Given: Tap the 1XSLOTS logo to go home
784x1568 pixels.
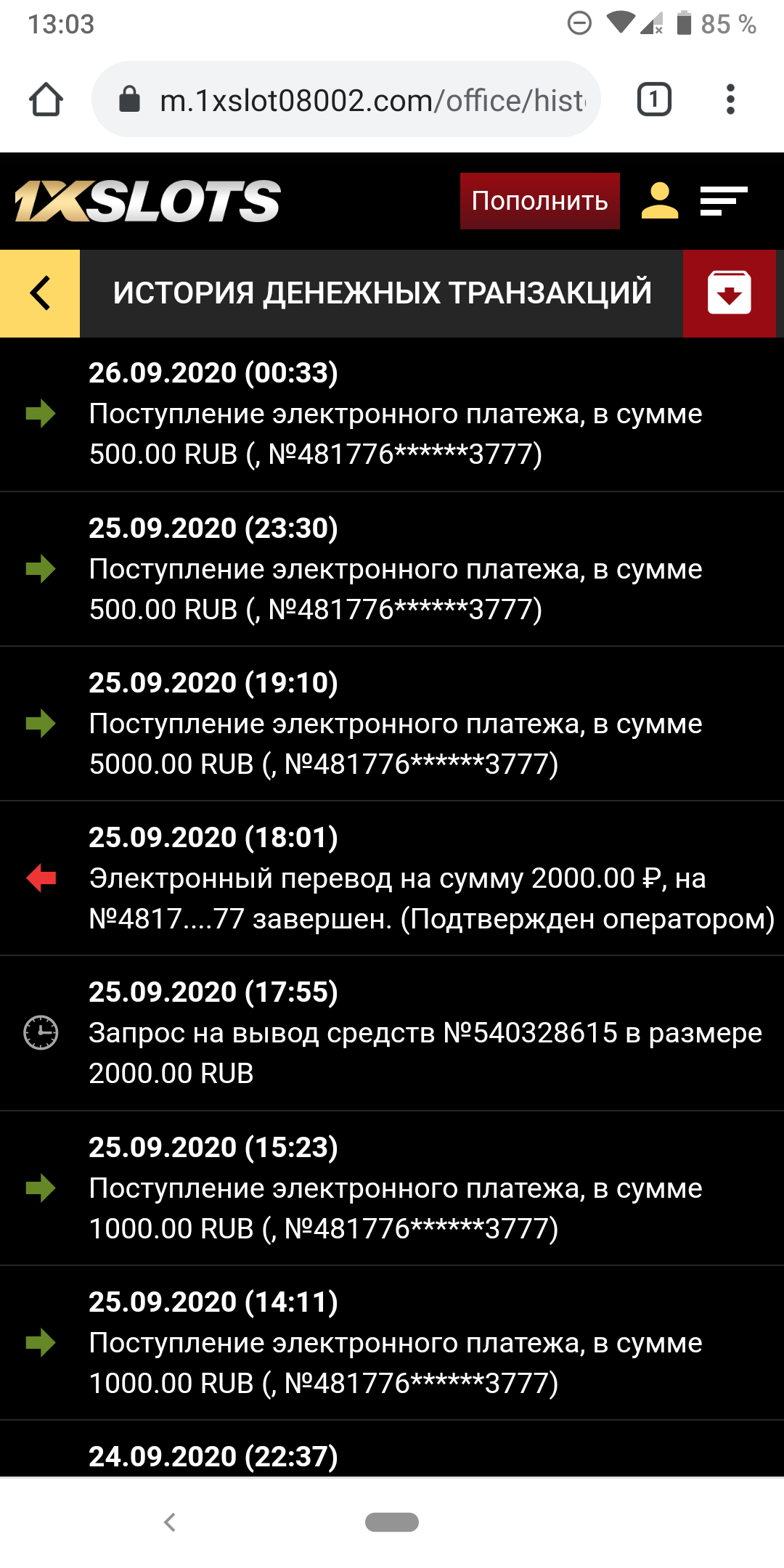Looking at the screenshot, I should click(147, 201).
